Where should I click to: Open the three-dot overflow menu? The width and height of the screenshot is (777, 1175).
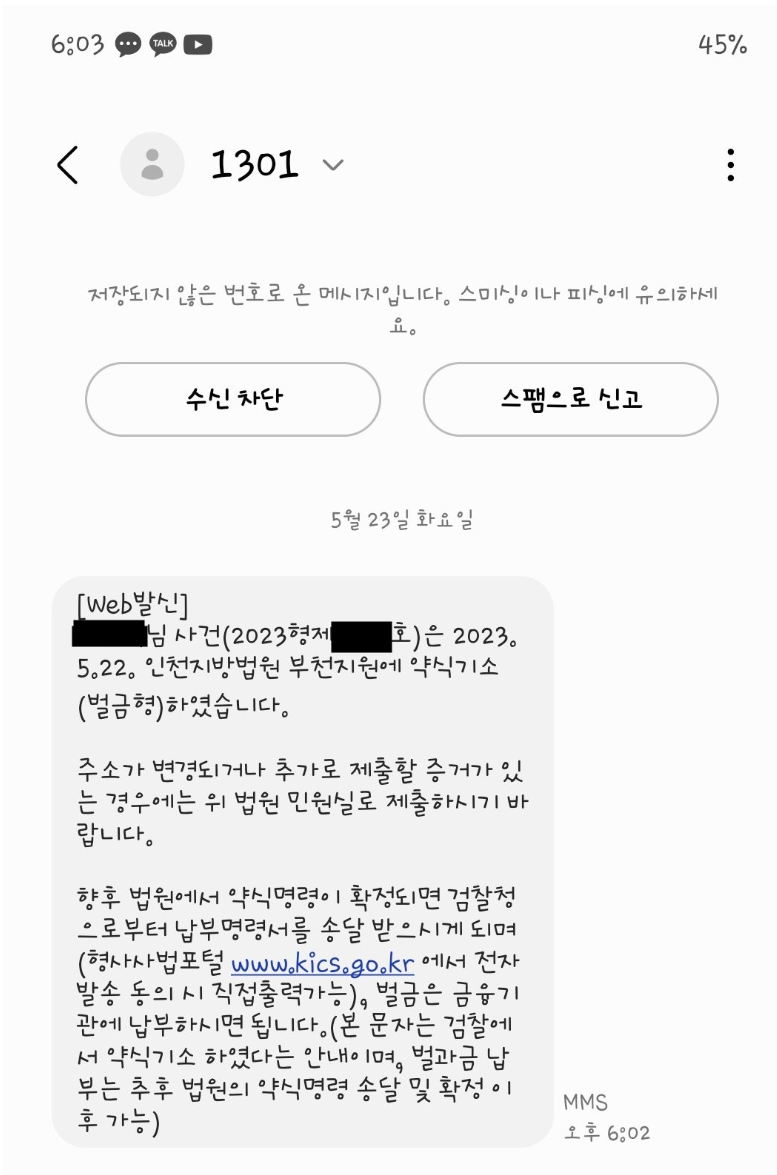tap(731, 165)
